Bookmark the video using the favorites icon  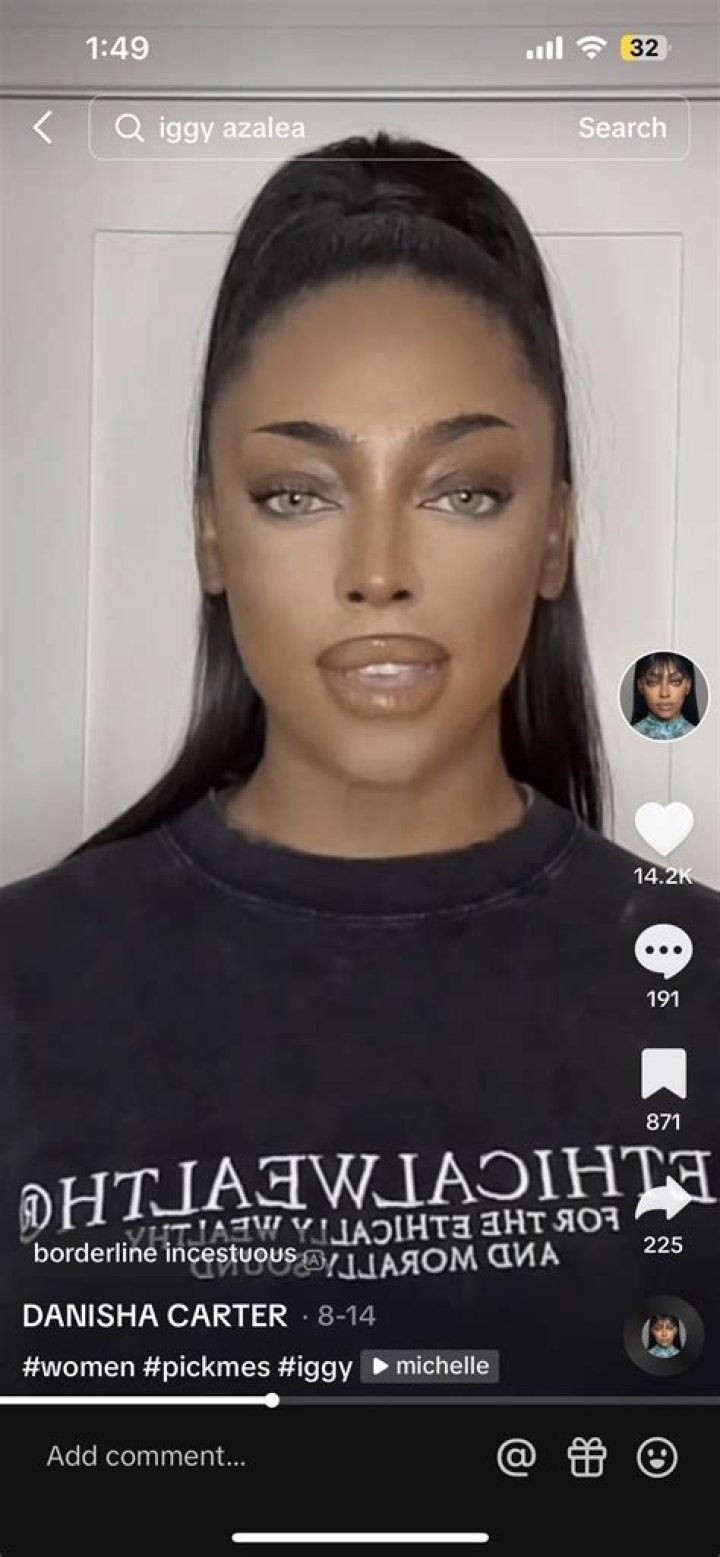click(x=662, y=1070)
